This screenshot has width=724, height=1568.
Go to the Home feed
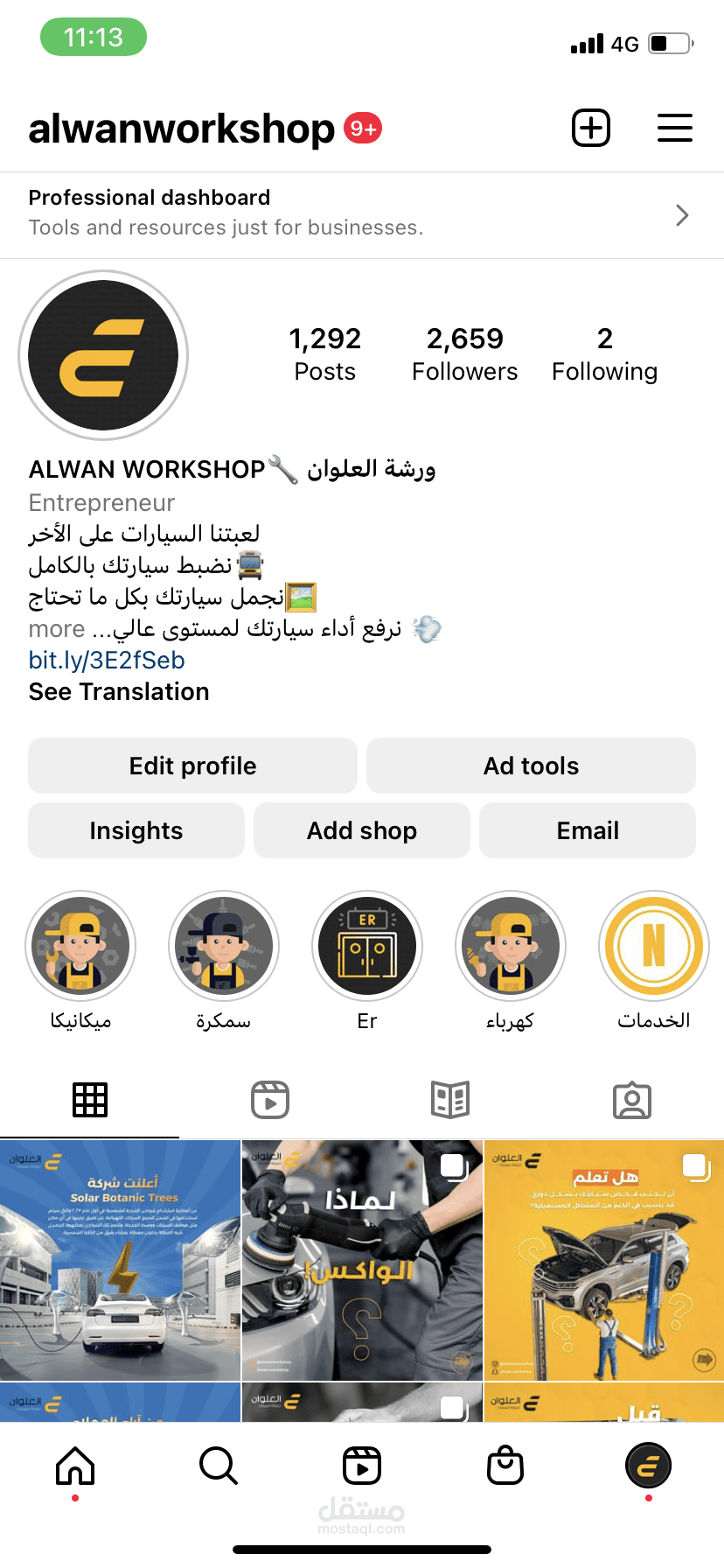tap(75, 1465)
